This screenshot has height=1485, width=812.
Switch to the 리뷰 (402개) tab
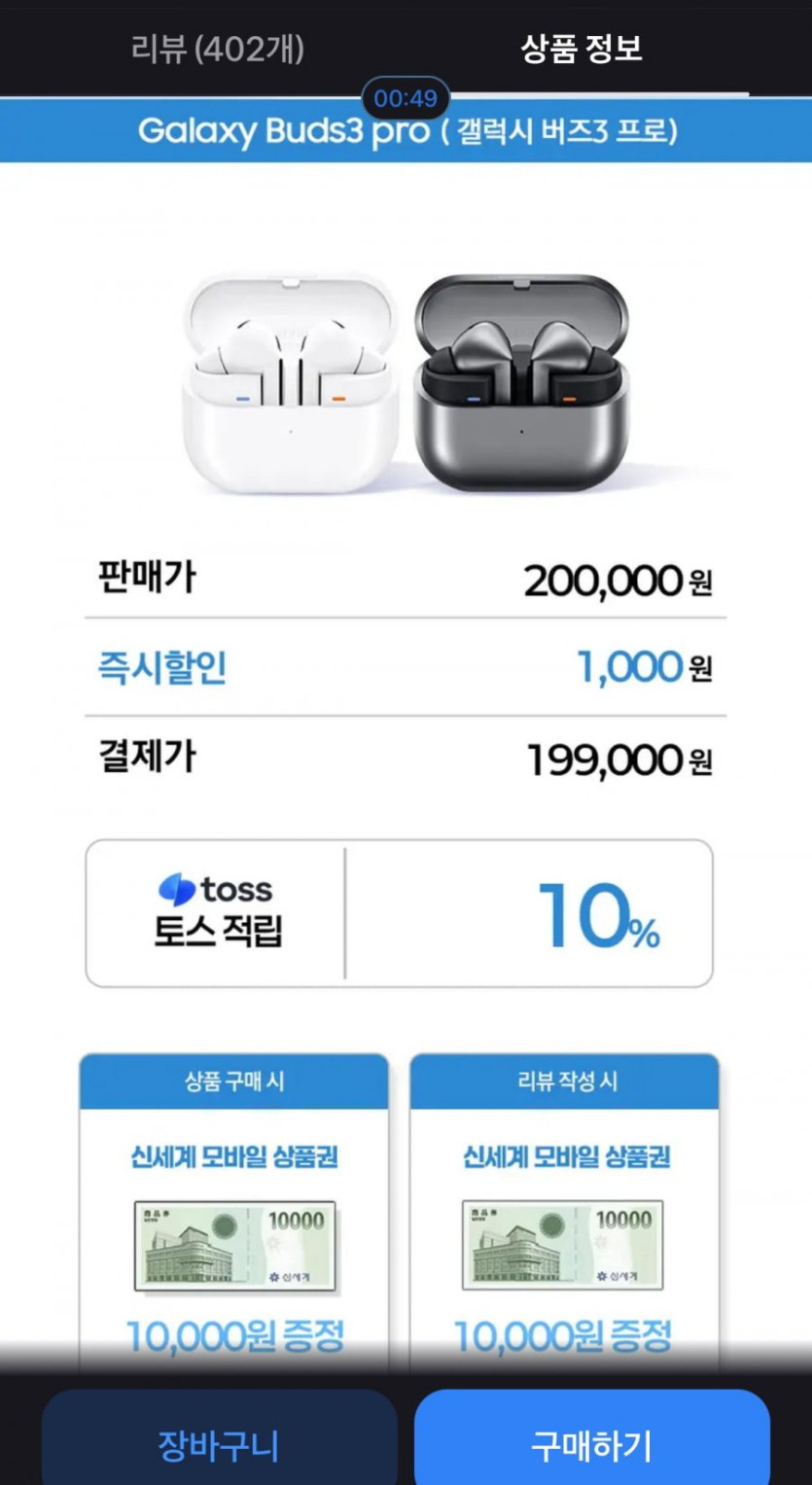(218, 49)
